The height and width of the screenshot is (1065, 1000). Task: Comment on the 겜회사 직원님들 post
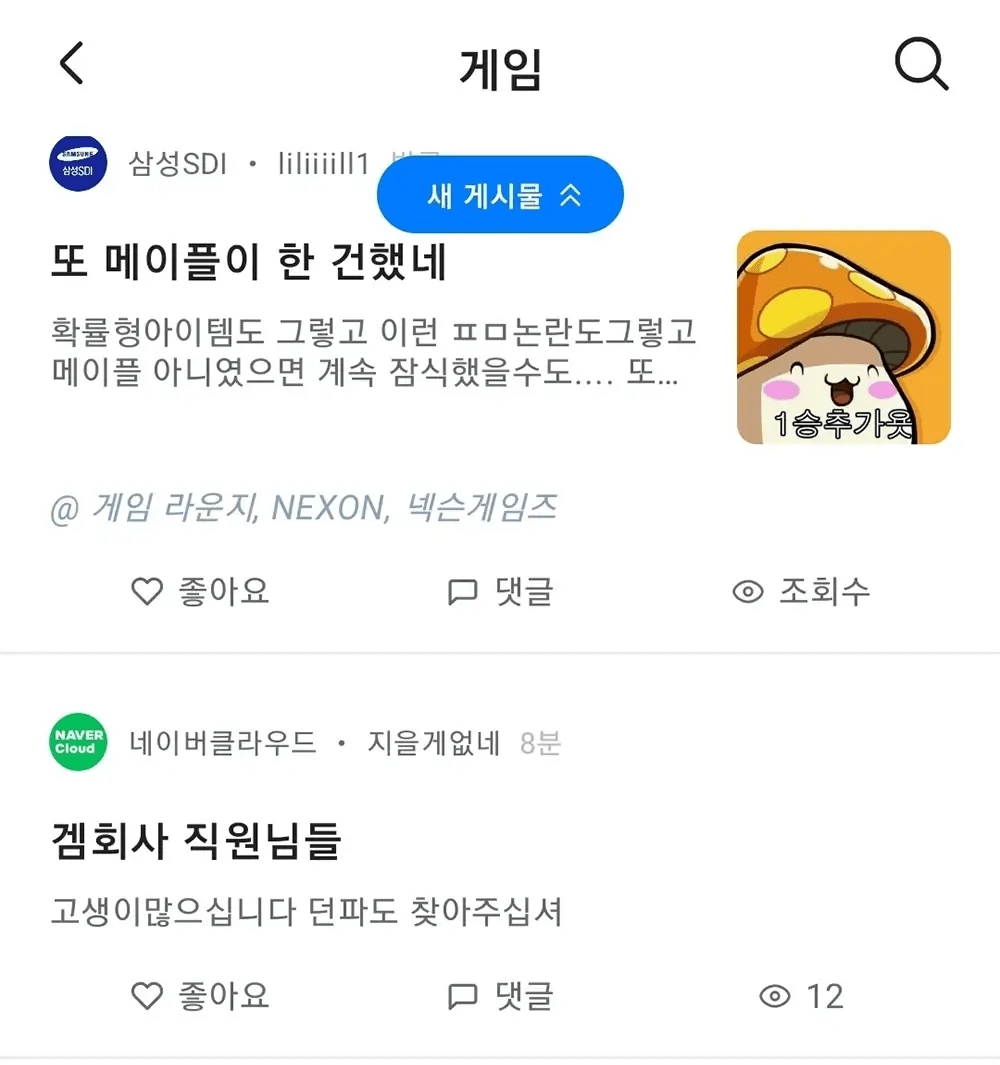click(500, 996)
